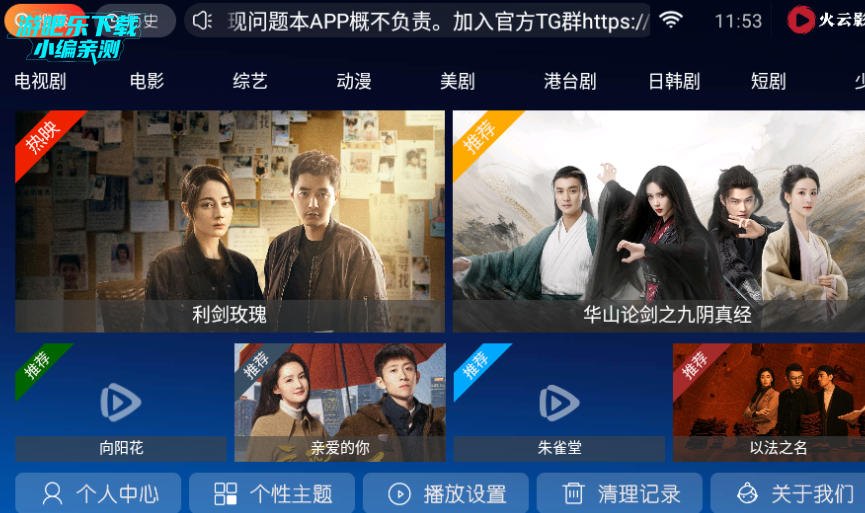
Task: Select the 亲爱的你 recommended show
Action: [x=340, y=402]
